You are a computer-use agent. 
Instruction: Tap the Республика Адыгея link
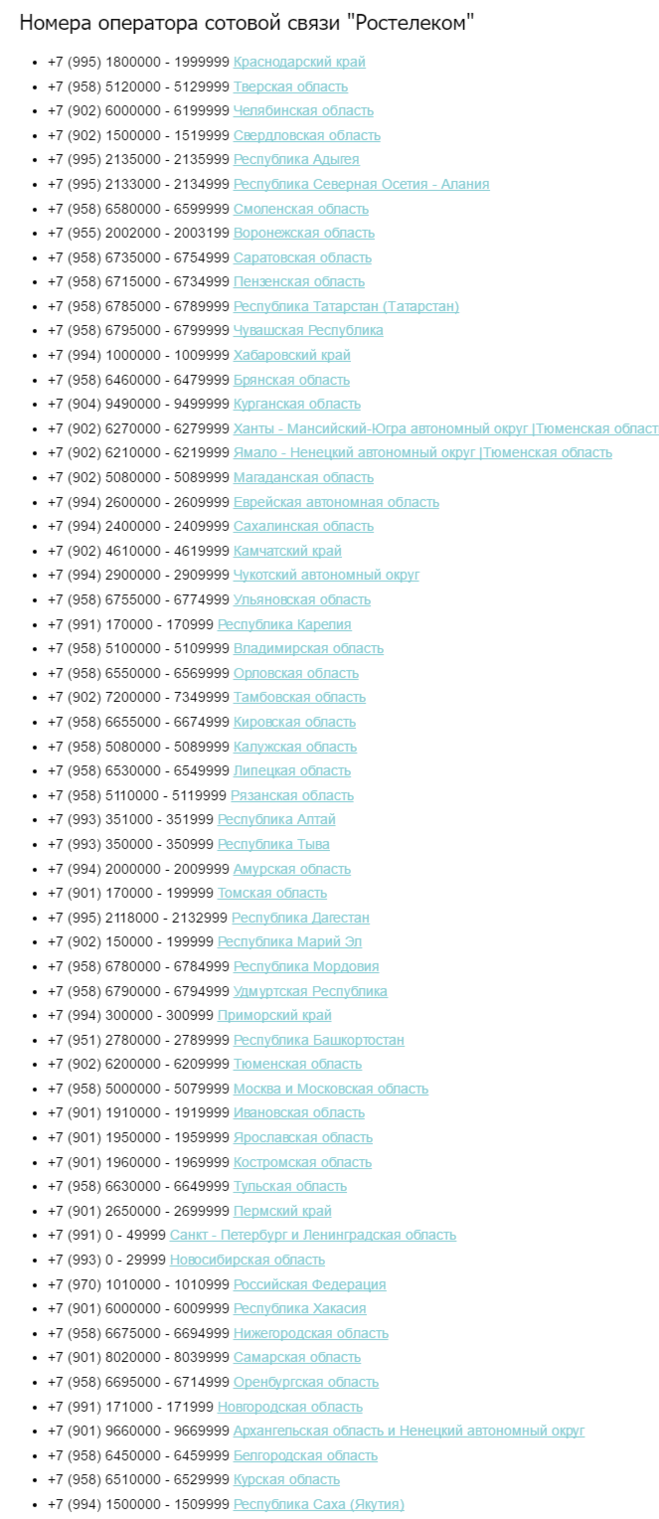[x=296, y=160]
